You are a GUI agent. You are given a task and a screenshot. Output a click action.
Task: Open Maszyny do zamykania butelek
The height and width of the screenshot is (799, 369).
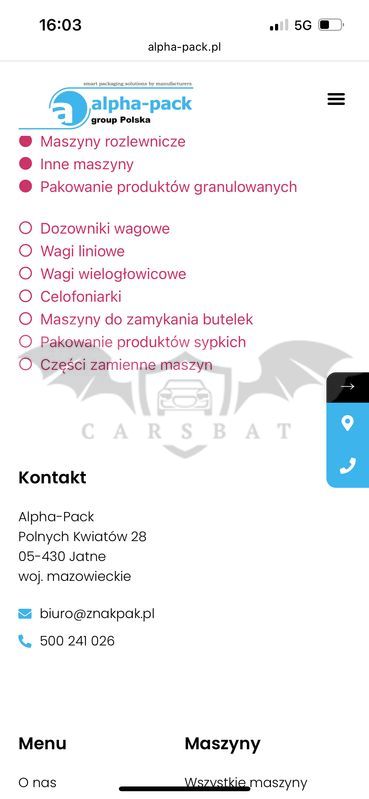(x=147, y=319)
